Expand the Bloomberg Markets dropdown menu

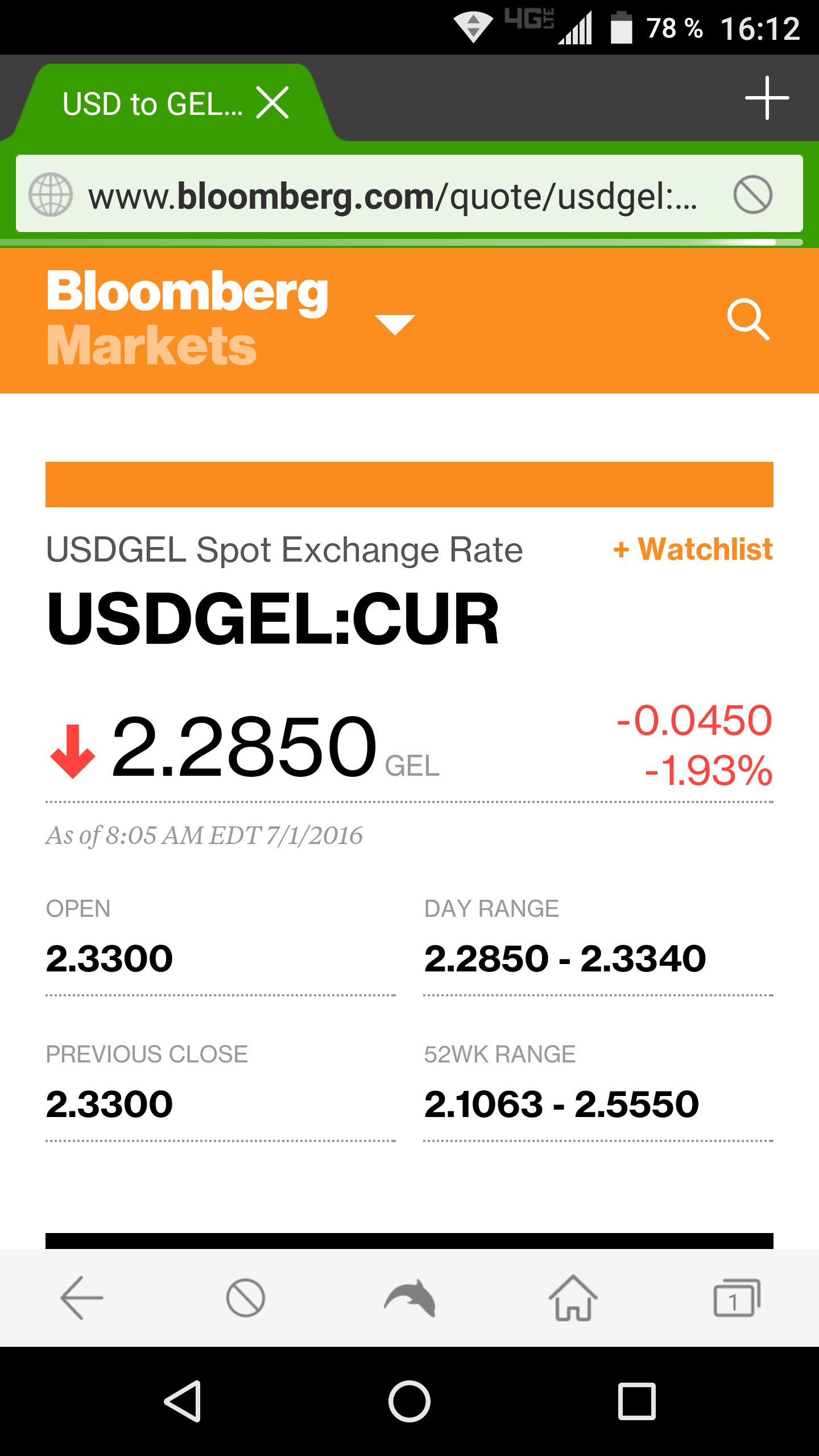point(395,324)
